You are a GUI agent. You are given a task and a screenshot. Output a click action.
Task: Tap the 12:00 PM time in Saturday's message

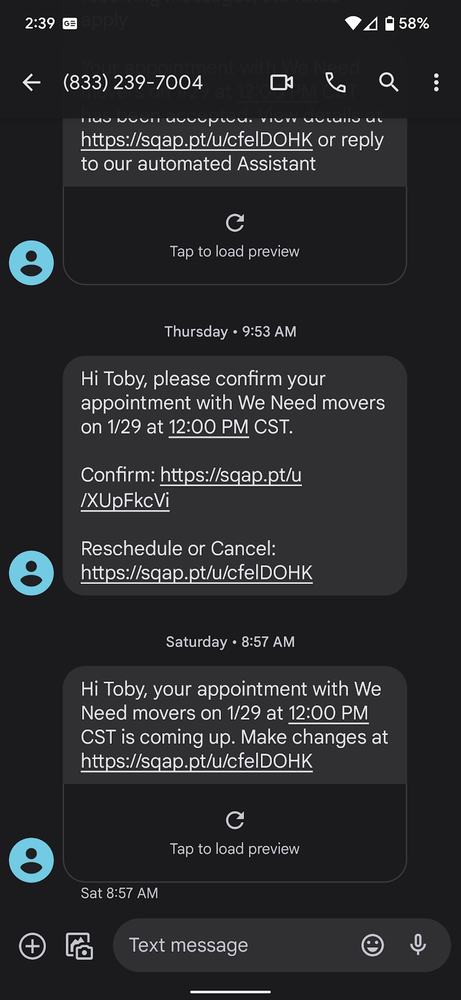tap(328, 712)
